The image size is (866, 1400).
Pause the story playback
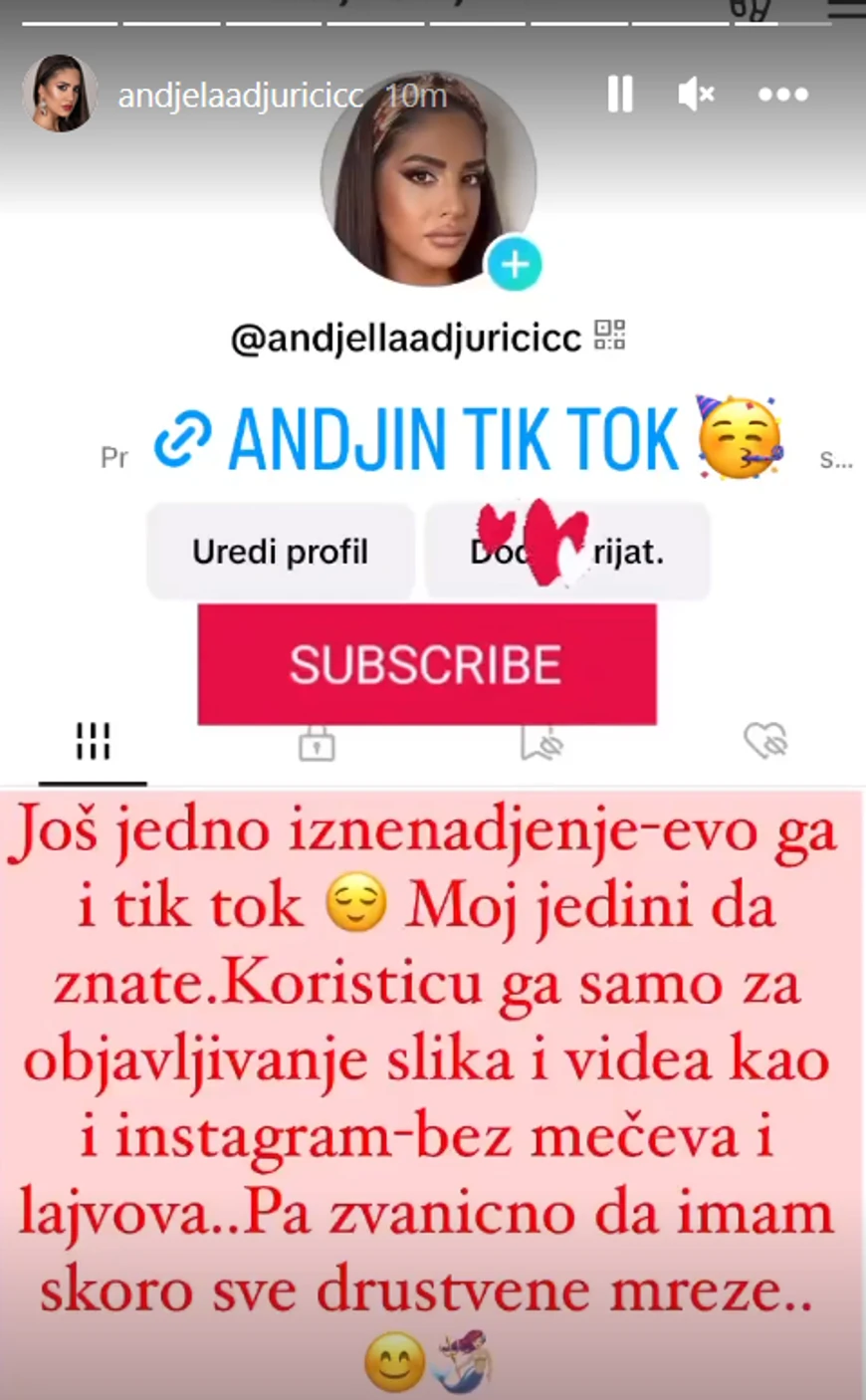(620, 95)
